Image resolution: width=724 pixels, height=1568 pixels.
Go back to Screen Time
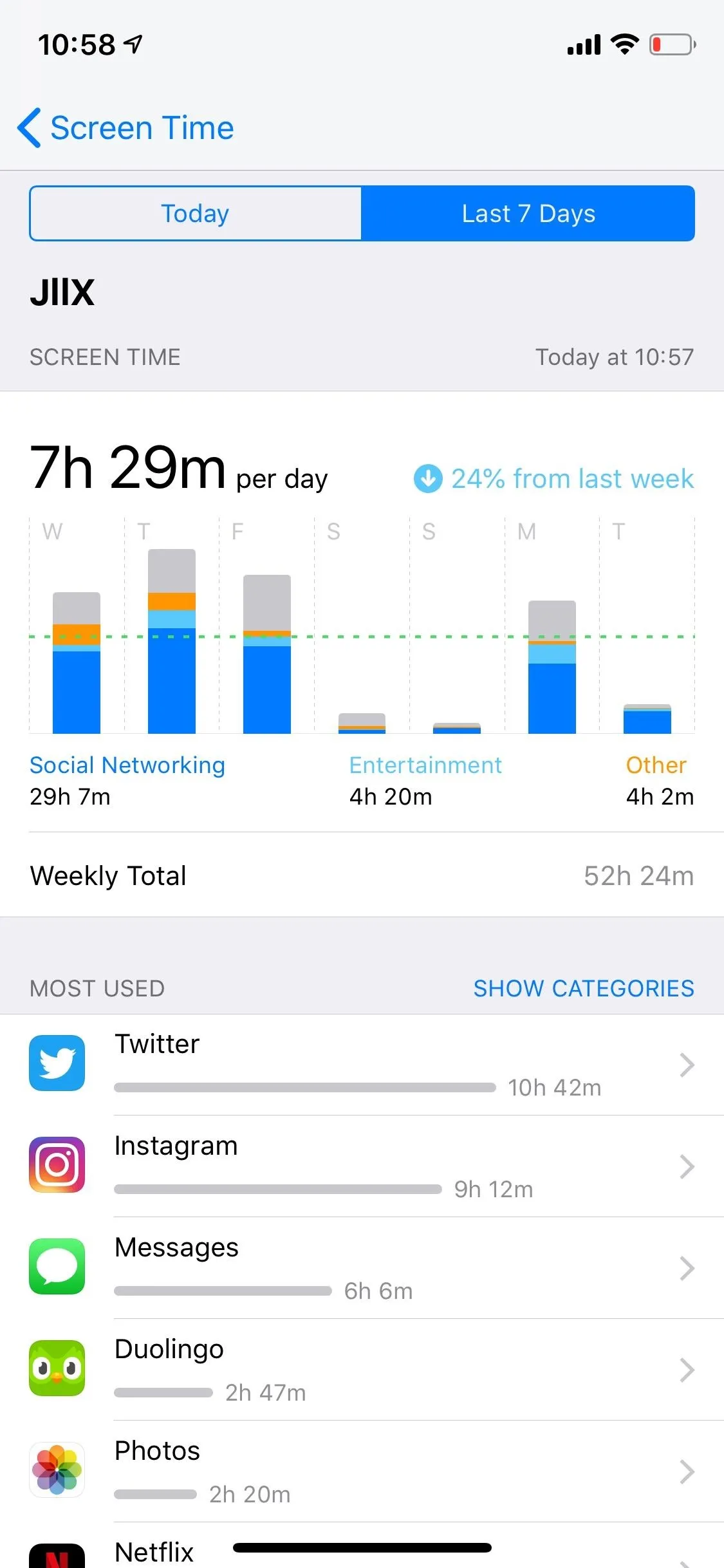coord(125,127)
